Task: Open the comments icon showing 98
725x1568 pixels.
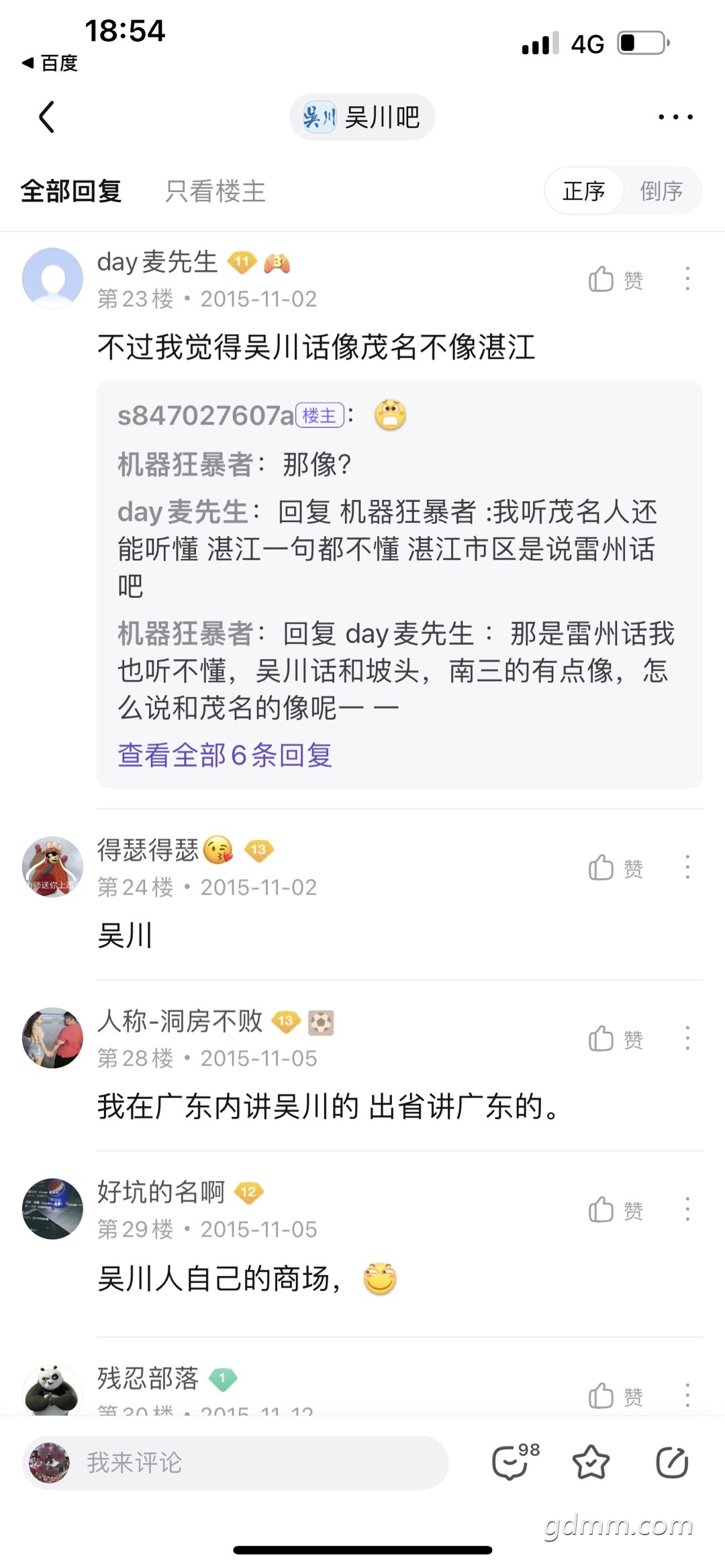Action: 514,1463
